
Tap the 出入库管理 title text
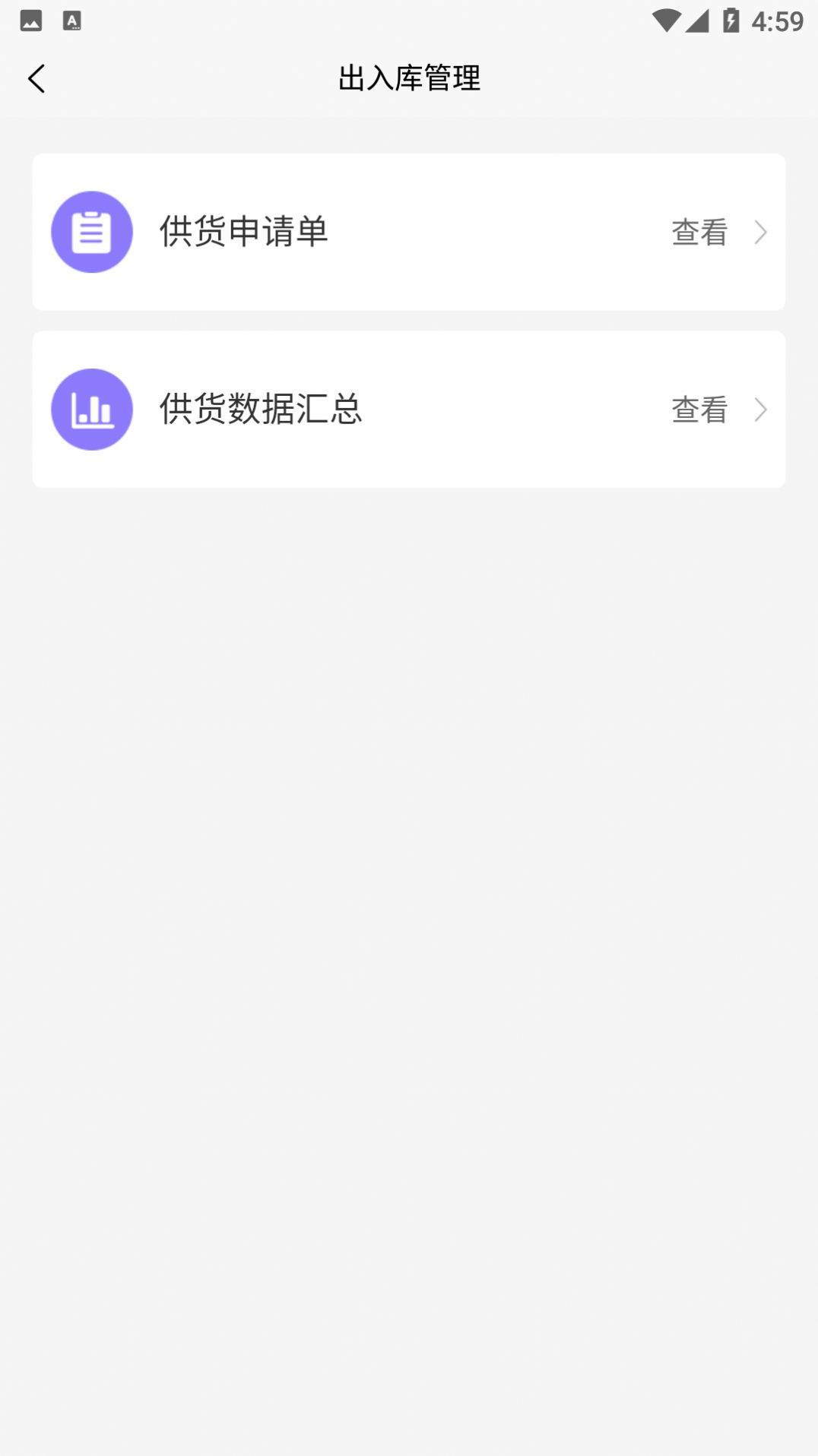(409, 78)
